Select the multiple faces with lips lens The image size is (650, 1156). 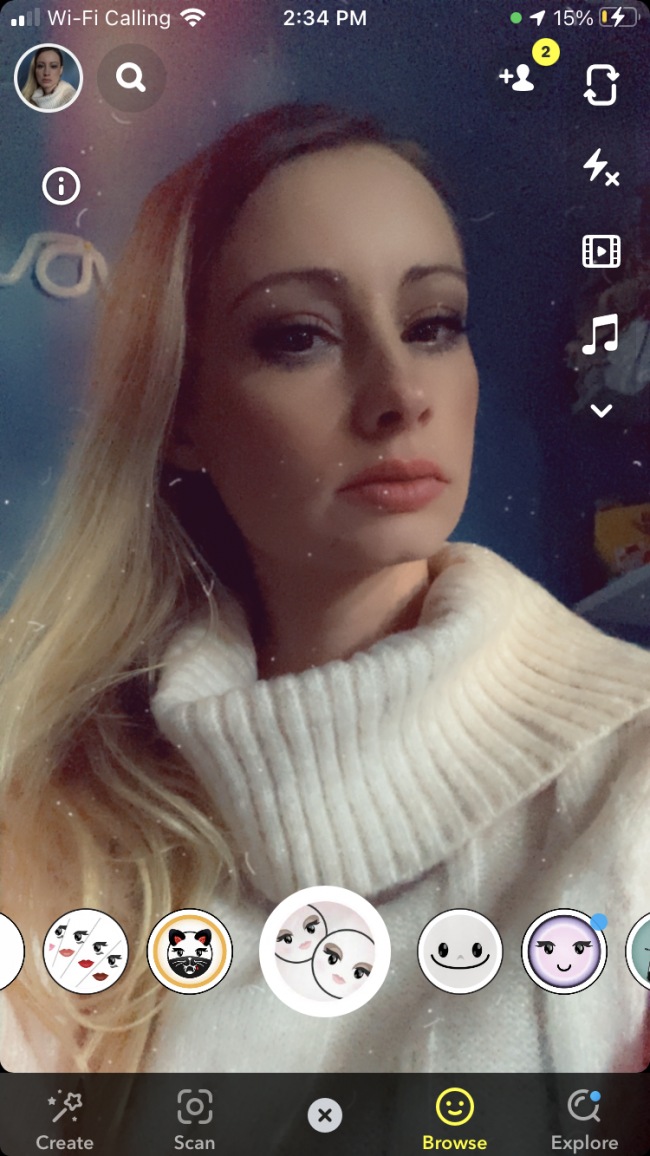(x=86, y=951)
